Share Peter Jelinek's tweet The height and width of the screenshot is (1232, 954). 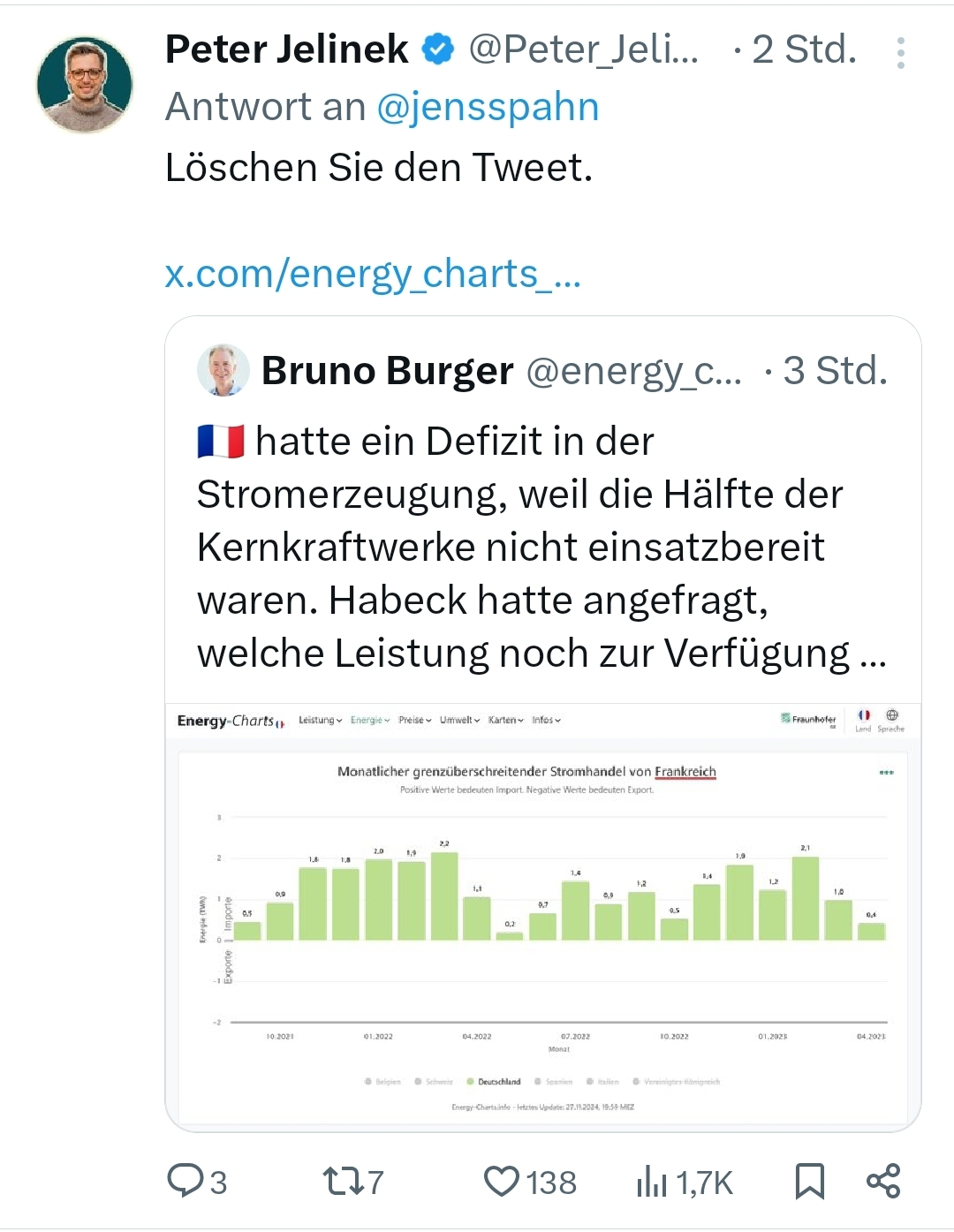tap(883, 1182)
